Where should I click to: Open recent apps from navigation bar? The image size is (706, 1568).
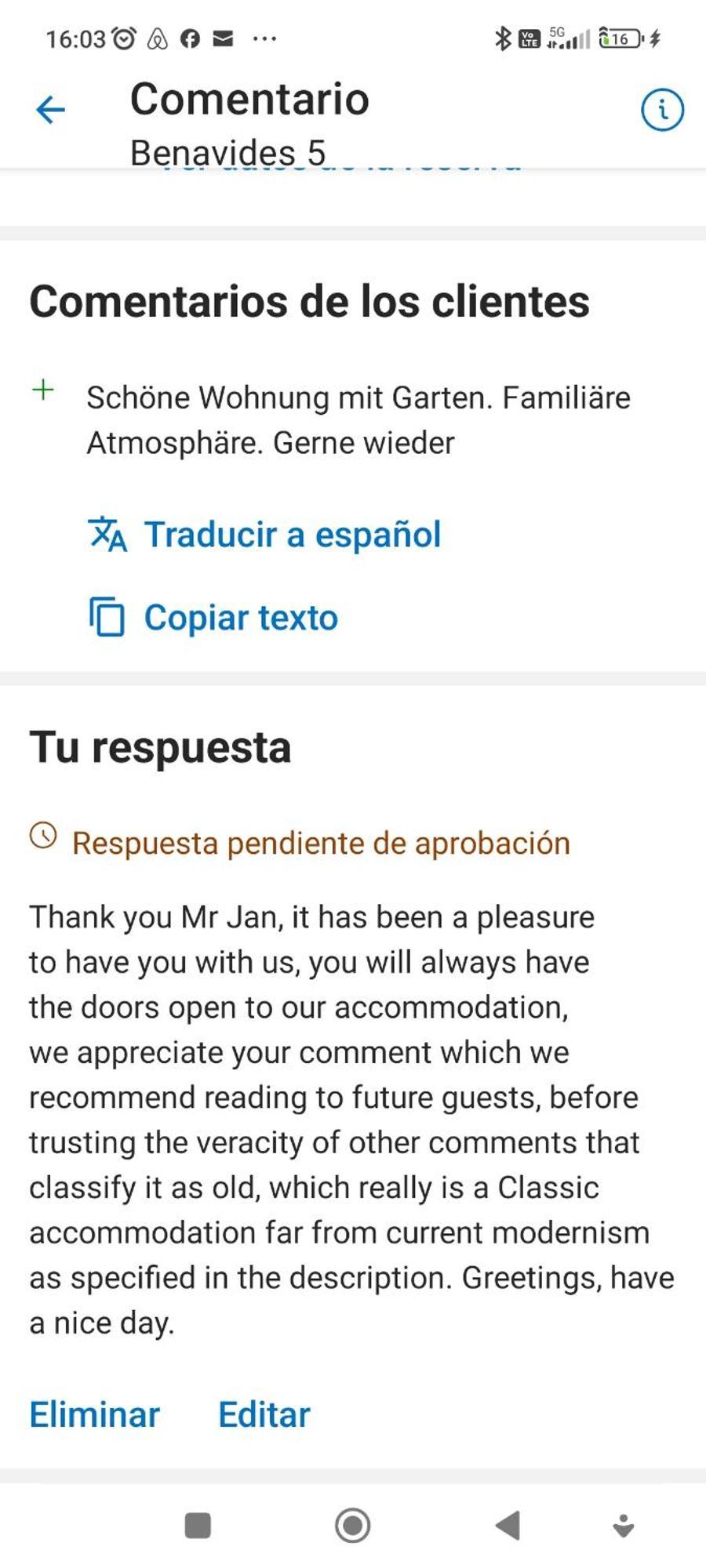[x=198, y=1526]
